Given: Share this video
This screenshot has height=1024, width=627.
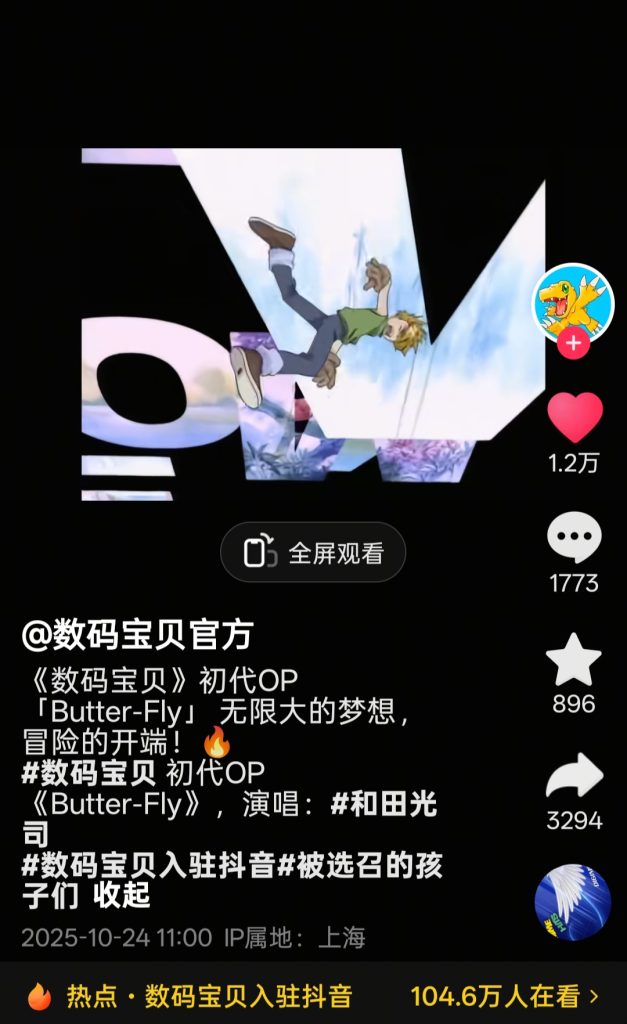Looking at the screenshot, I should [x=574, y=777].
